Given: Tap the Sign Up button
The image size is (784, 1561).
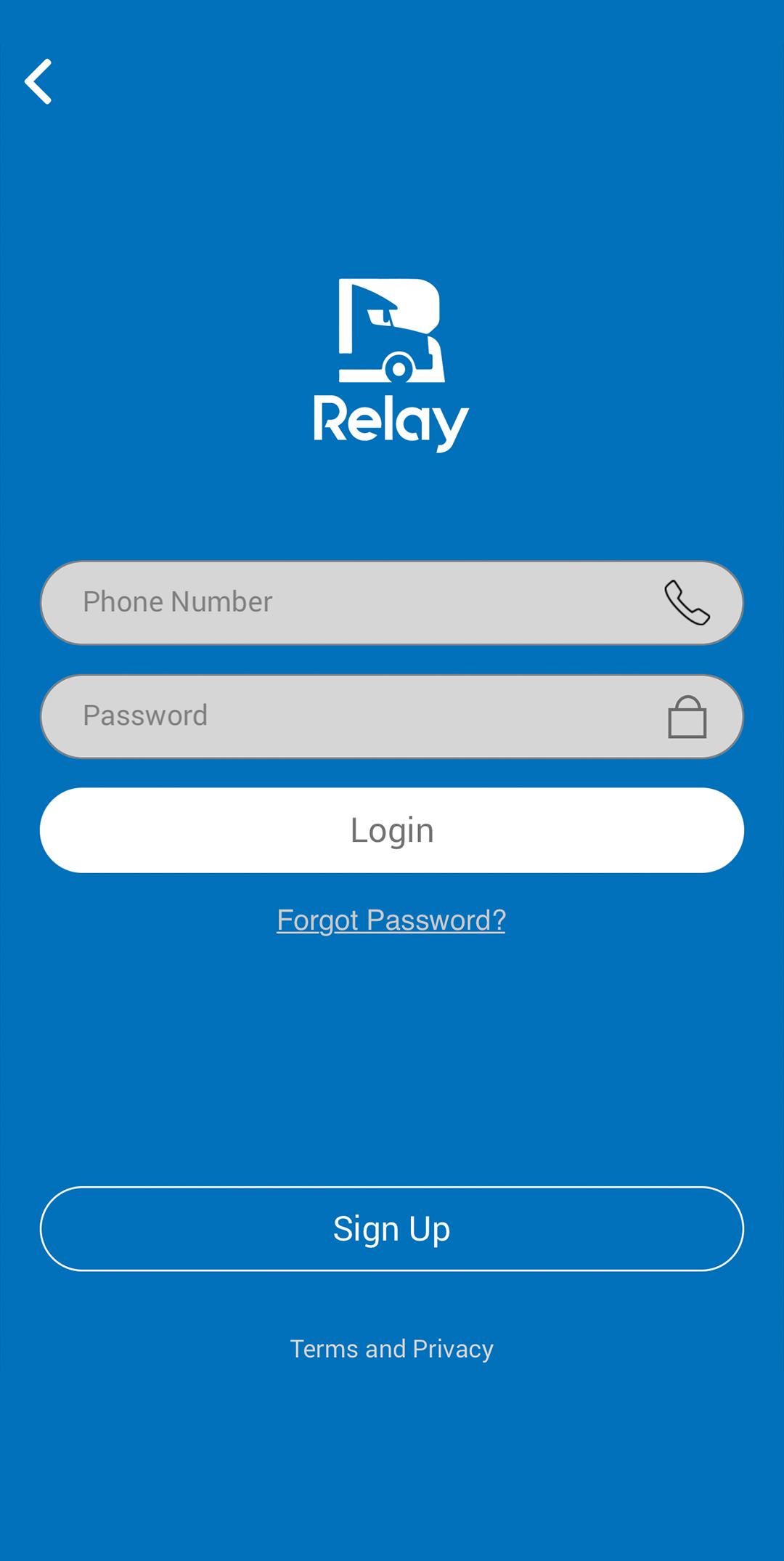Looking at the screenshot, I should [x=392, y=1228].
